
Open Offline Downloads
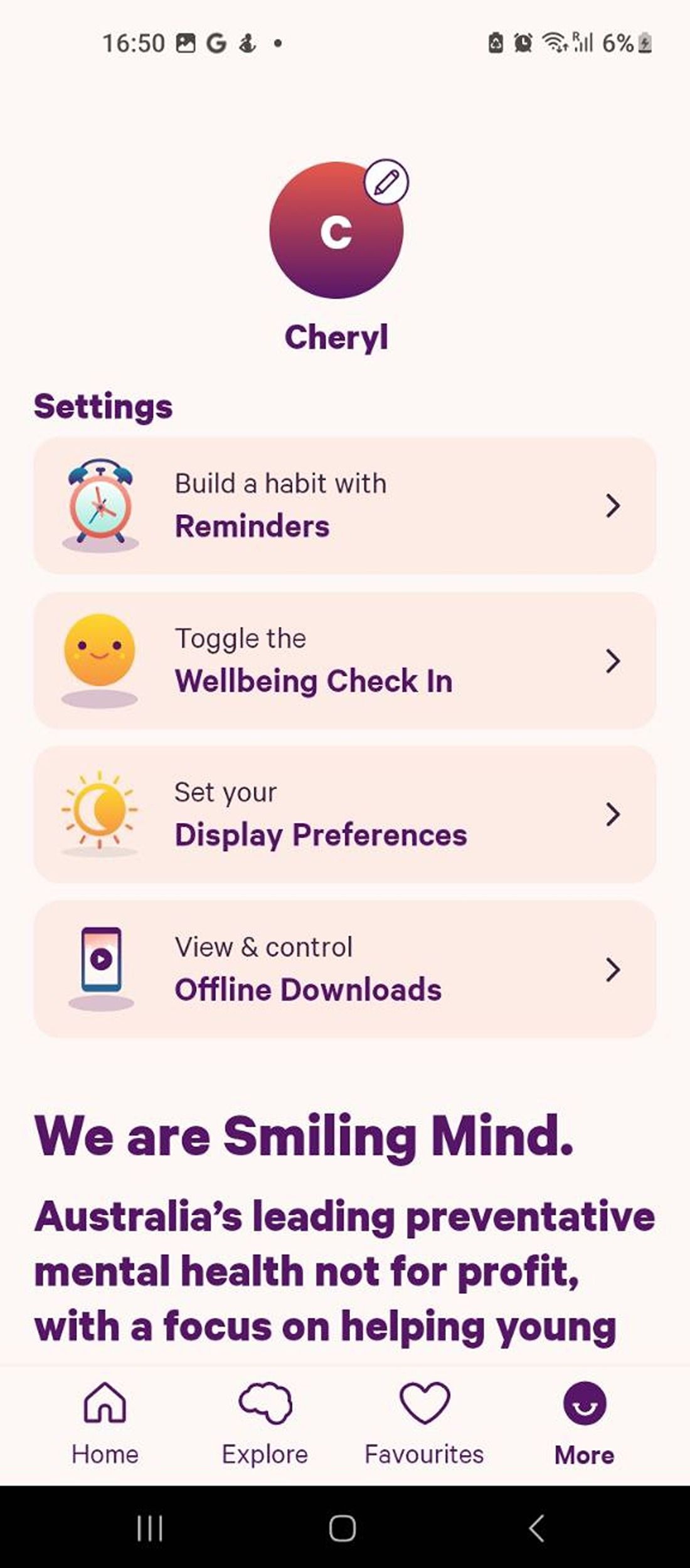click(344, 969)
